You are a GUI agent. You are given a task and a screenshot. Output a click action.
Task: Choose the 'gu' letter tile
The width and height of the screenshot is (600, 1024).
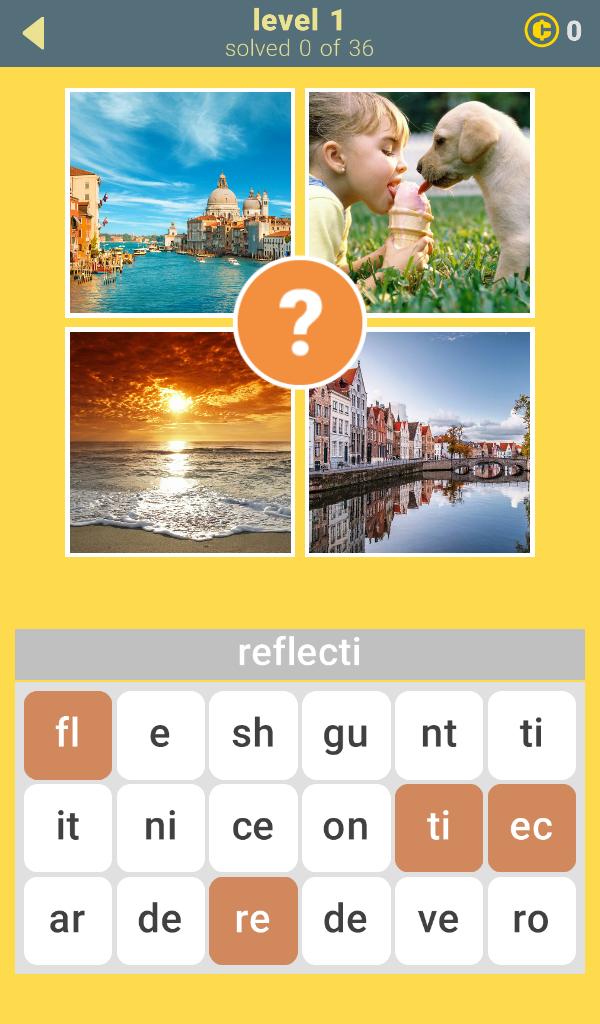point(346,734)
